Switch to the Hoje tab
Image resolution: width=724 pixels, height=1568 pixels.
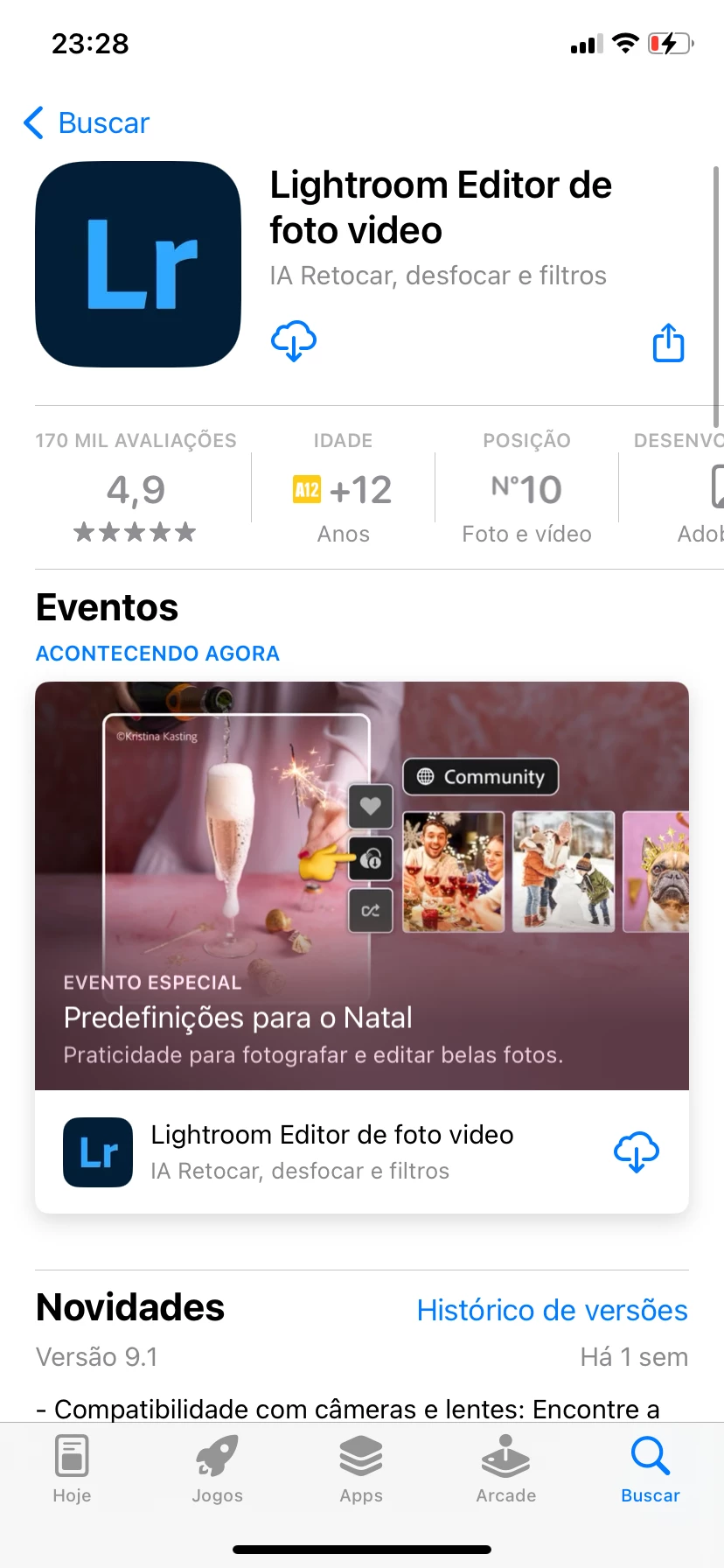[x=72, y=1470]
